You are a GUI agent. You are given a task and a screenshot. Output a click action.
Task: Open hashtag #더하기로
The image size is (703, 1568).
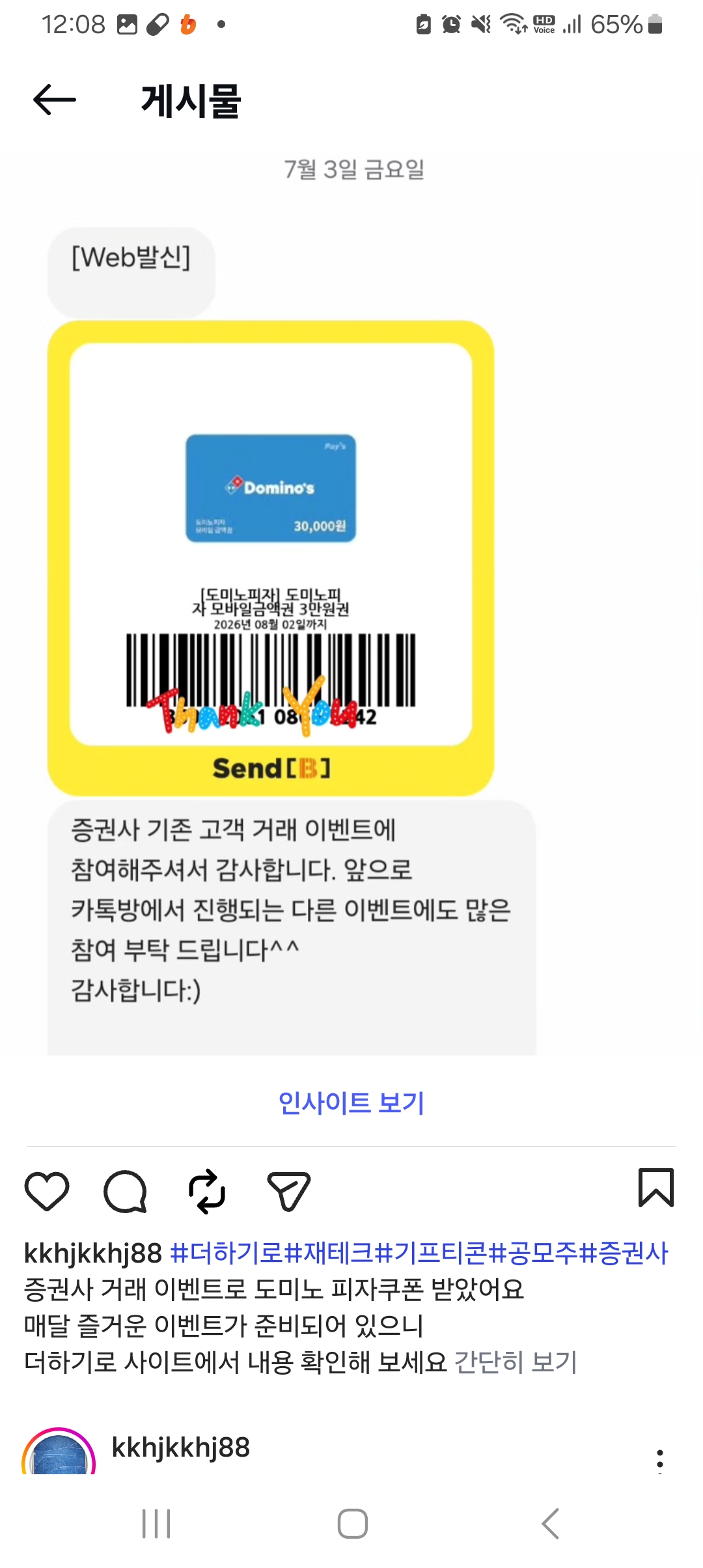click(x=227, y=1253)
